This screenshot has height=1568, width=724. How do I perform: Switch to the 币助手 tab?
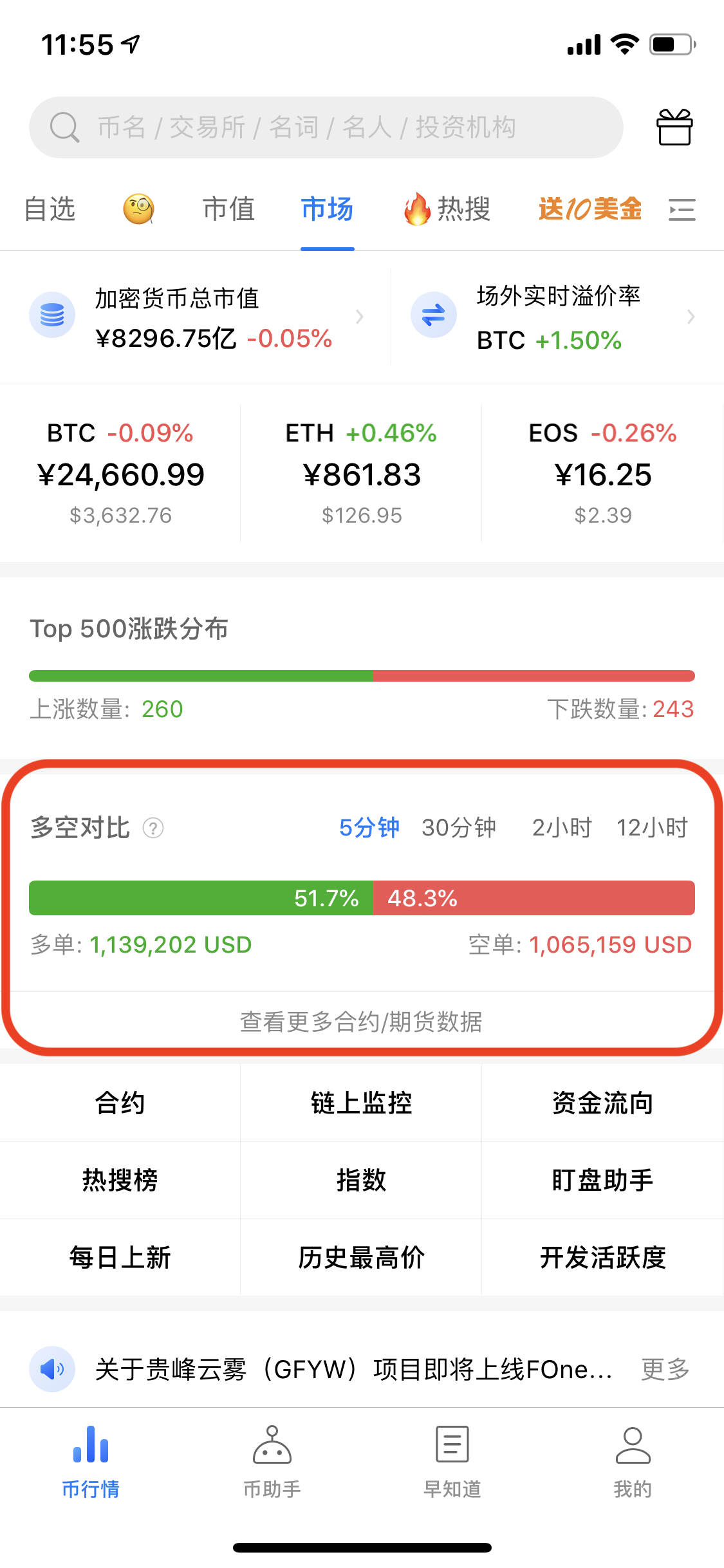coord(272,1462)
